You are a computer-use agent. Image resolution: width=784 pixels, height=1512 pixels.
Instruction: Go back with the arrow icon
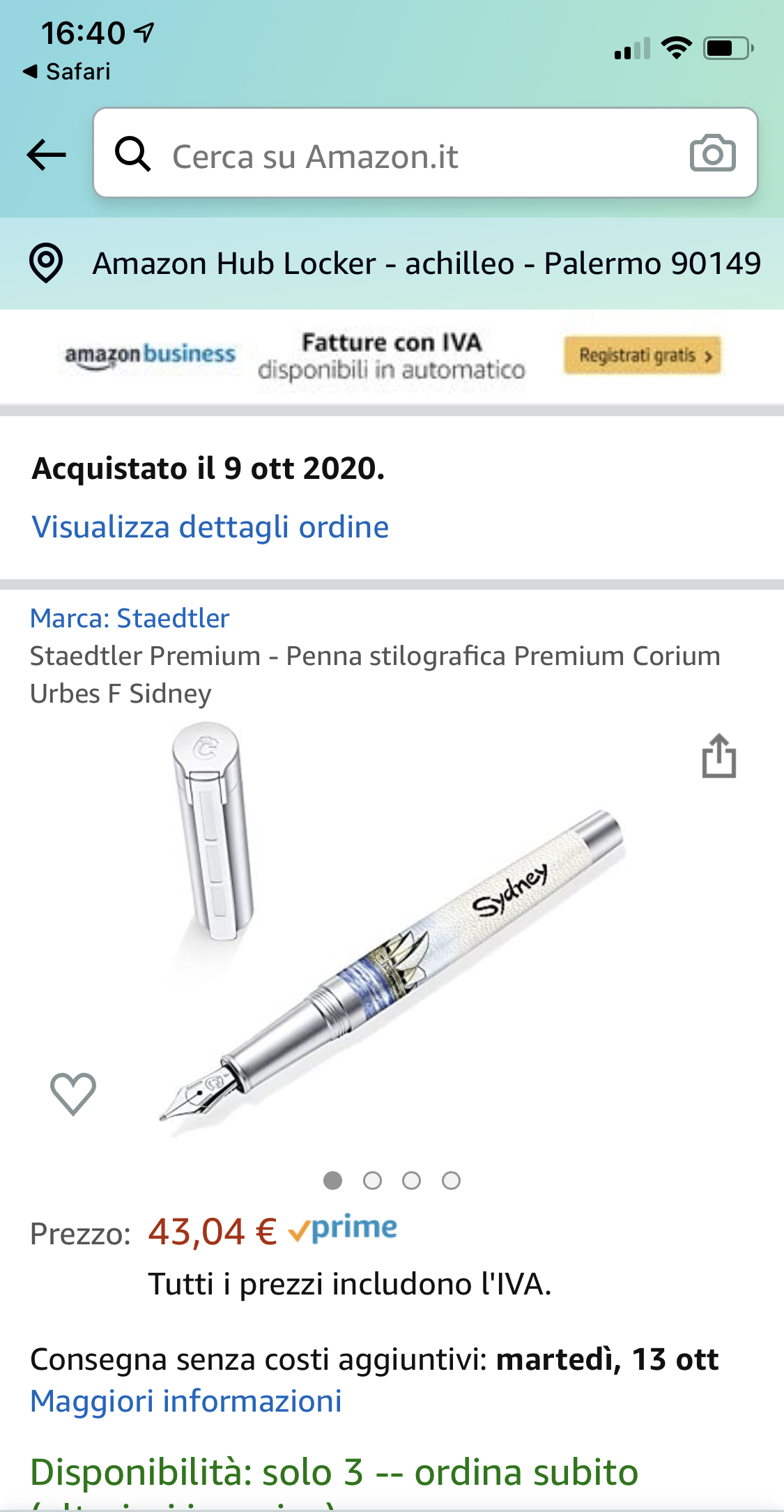46,154
